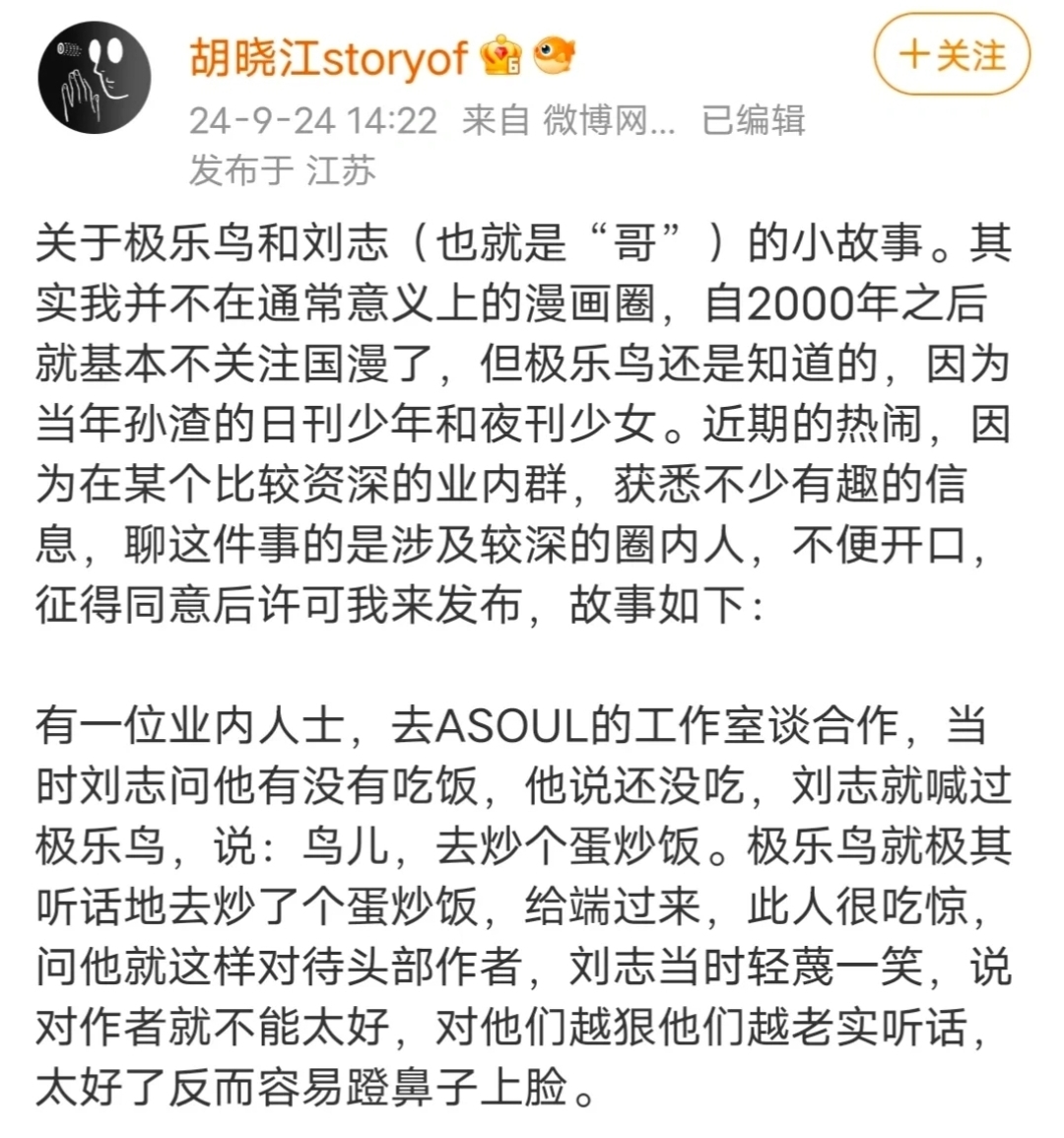Open the profile picture of 胡晓江storyof
The height and width of the screenshot is (1138, 1064).
(x=95, y=77)
